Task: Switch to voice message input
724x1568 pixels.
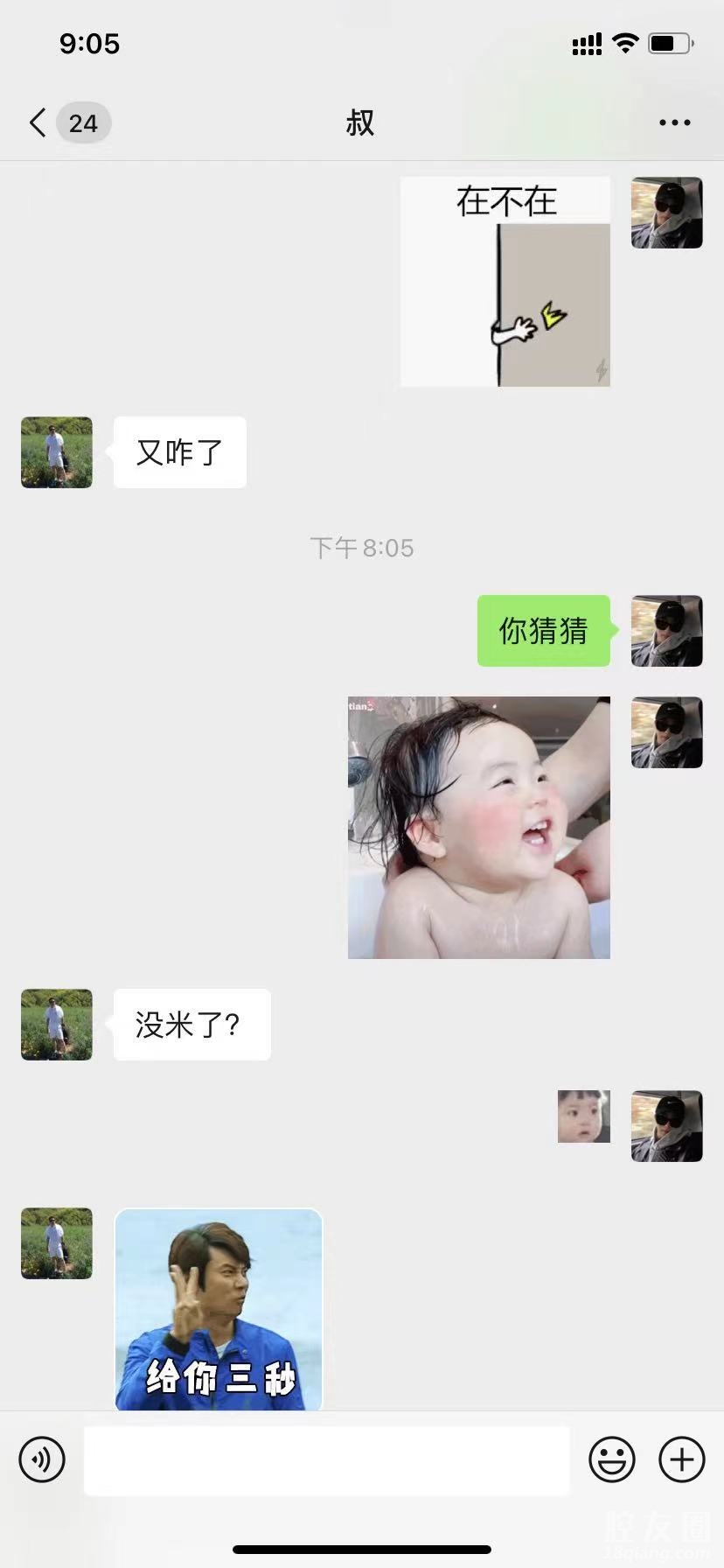Action: pos(42,1459)
